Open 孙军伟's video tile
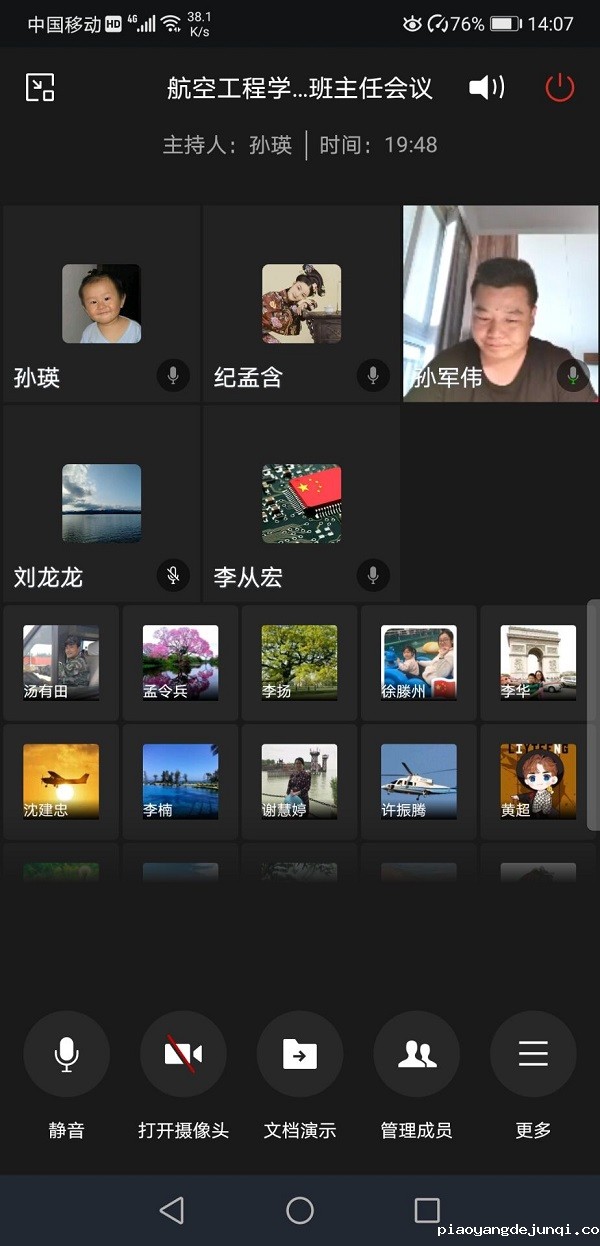The image size is (600, 1246). coord(500,304)
